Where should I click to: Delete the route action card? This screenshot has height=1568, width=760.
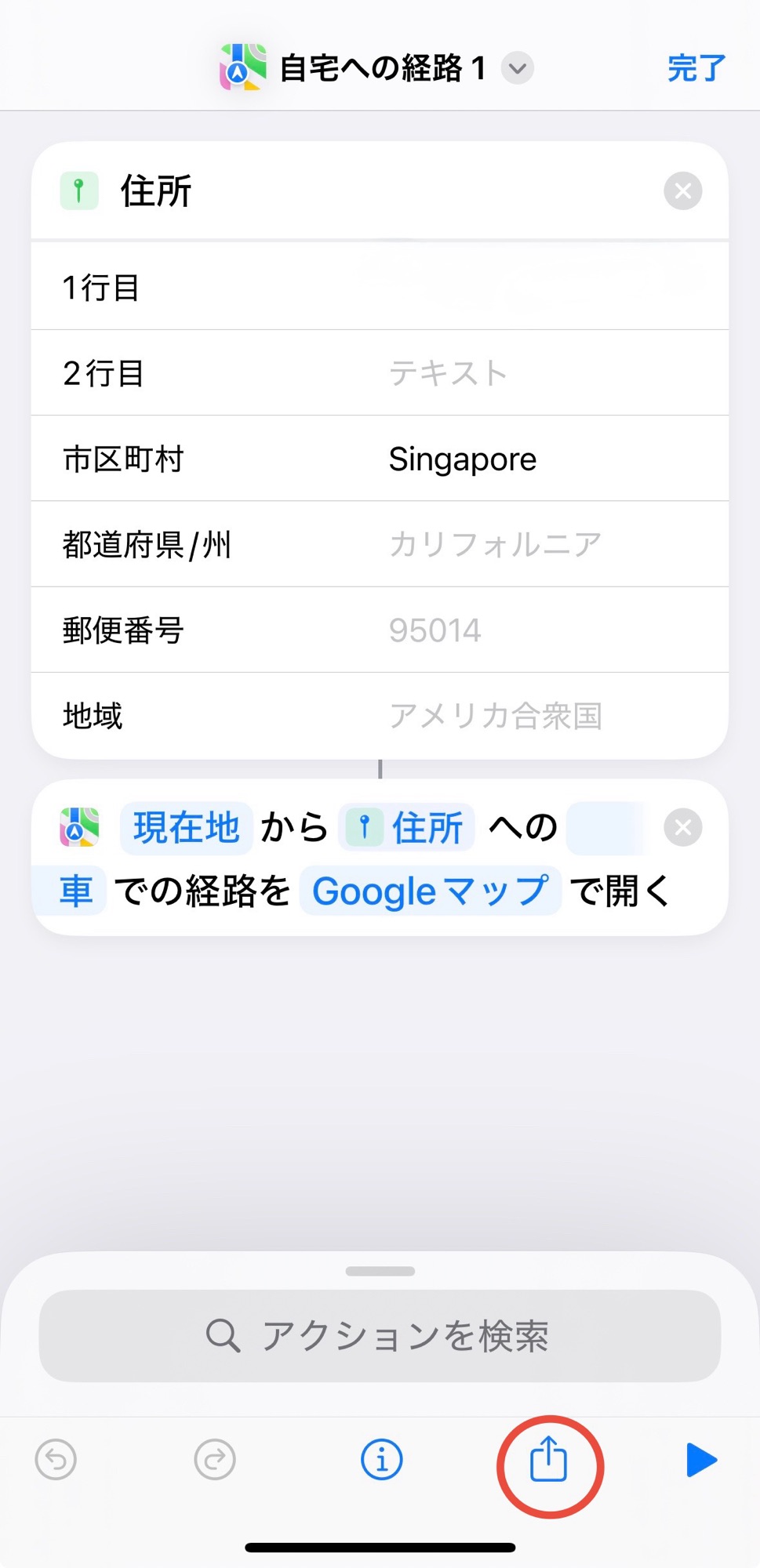point(682,827)
